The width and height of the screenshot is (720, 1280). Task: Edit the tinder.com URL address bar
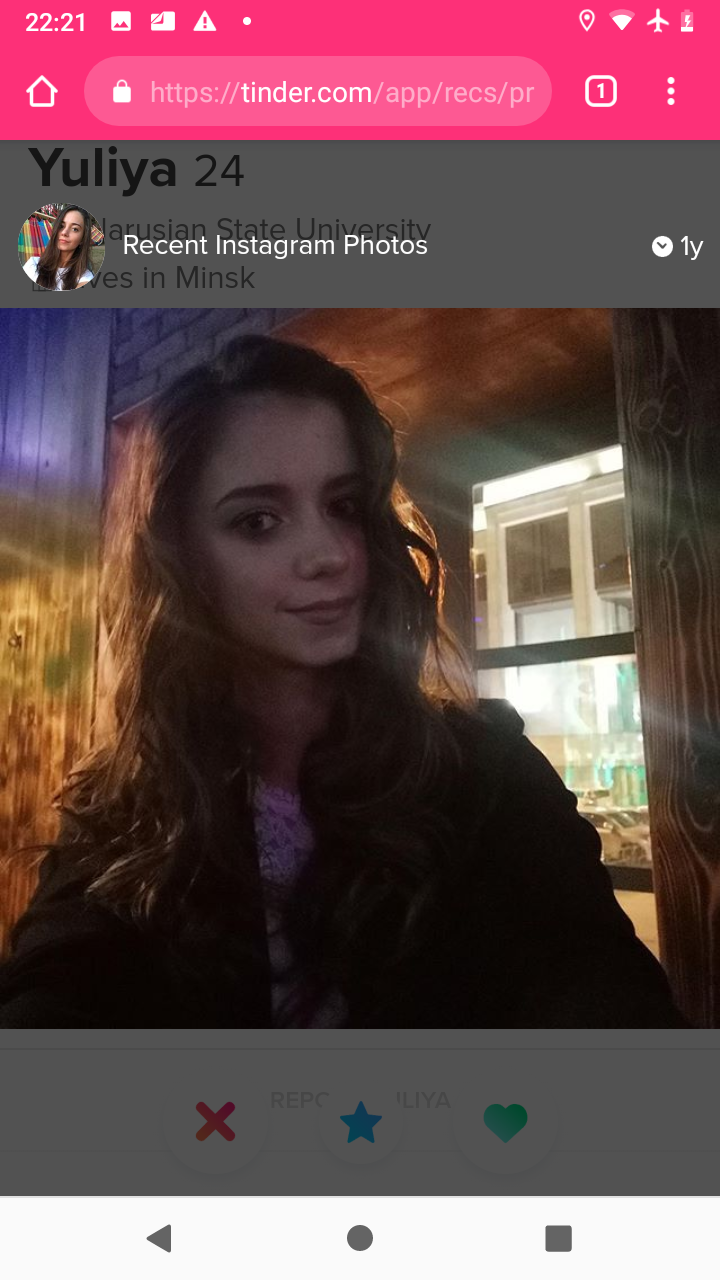coord(318,92)
